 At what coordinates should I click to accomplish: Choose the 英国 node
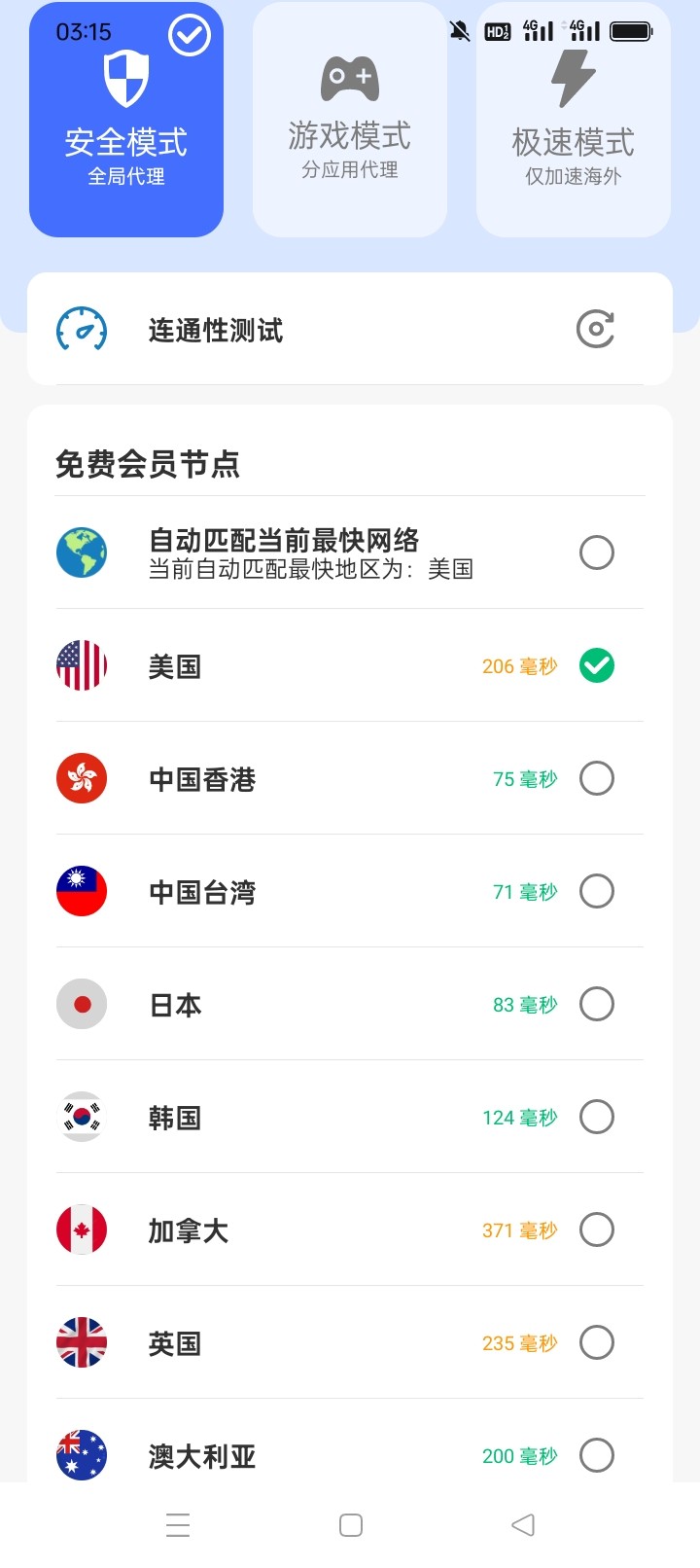[596, 1342]
